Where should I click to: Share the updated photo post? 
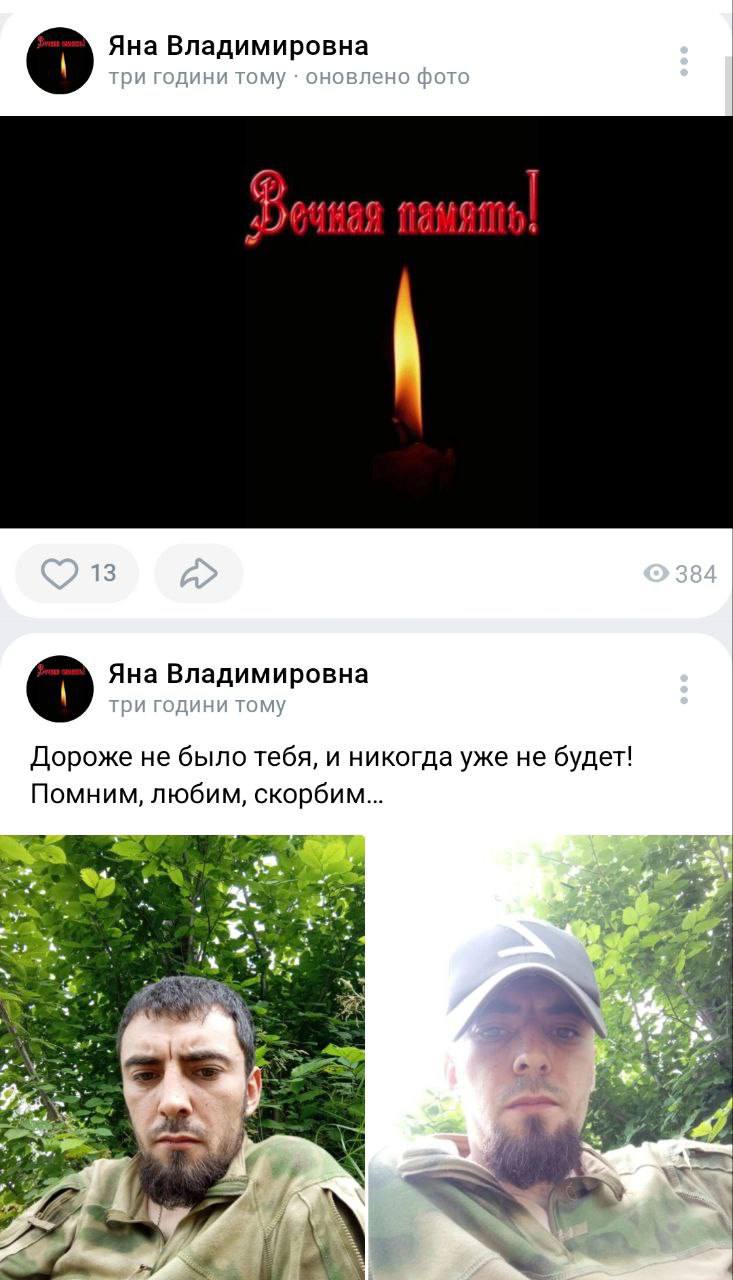pyautogui.click(x=198, y=573)
